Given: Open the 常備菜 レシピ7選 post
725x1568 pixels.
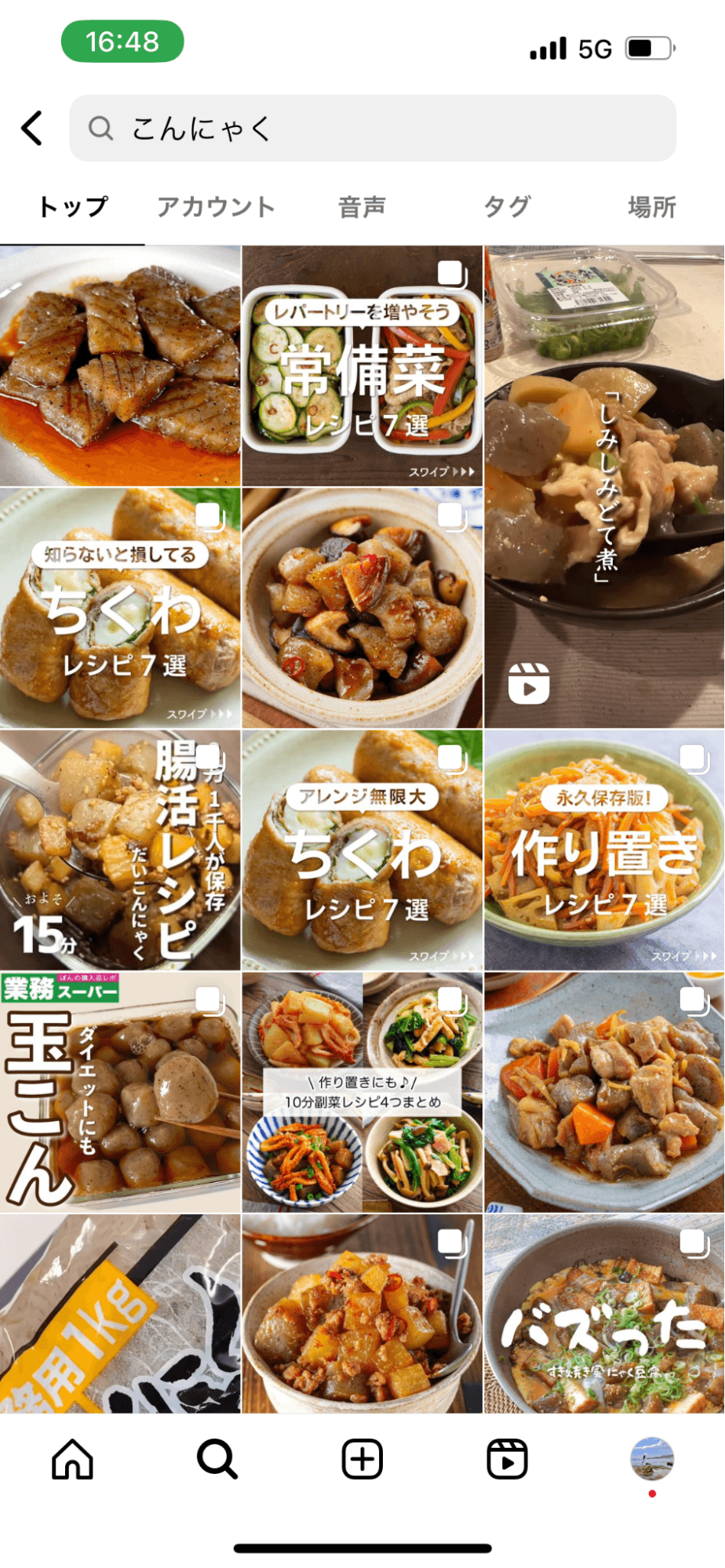Looking at the screenshot, I should (x=362, y=366).
